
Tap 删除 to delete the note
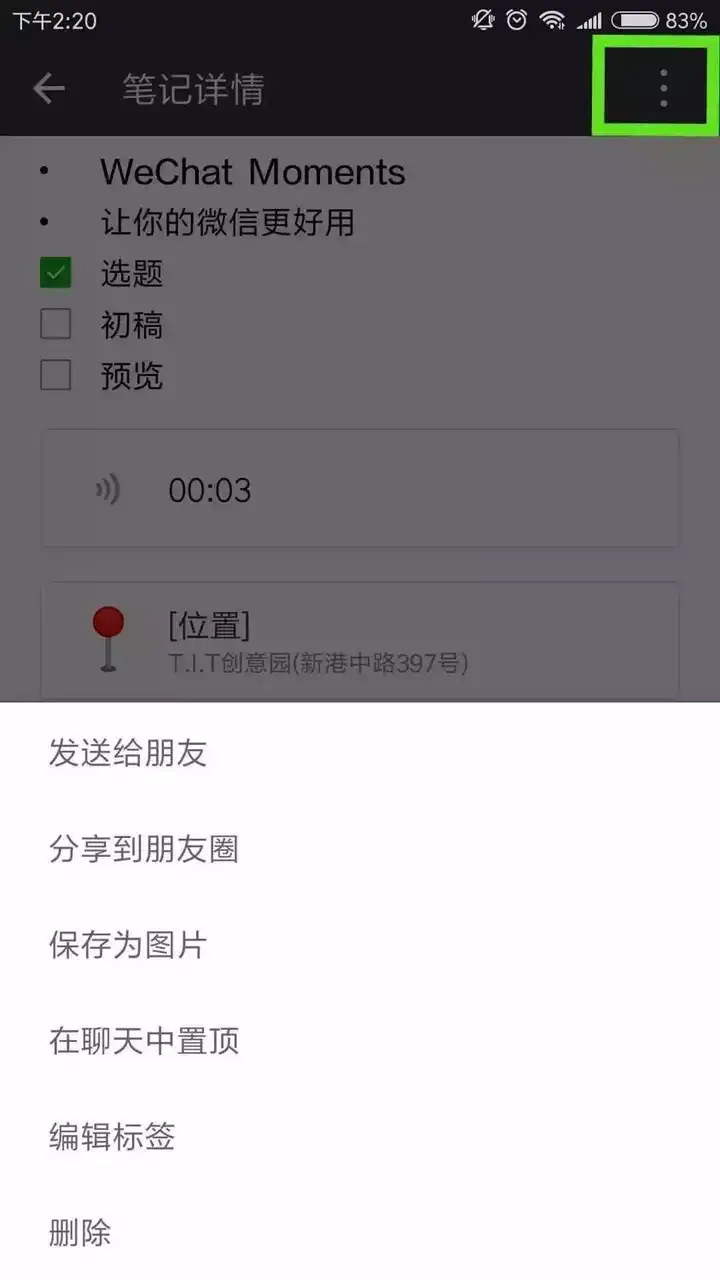[x=360, y=1232]
